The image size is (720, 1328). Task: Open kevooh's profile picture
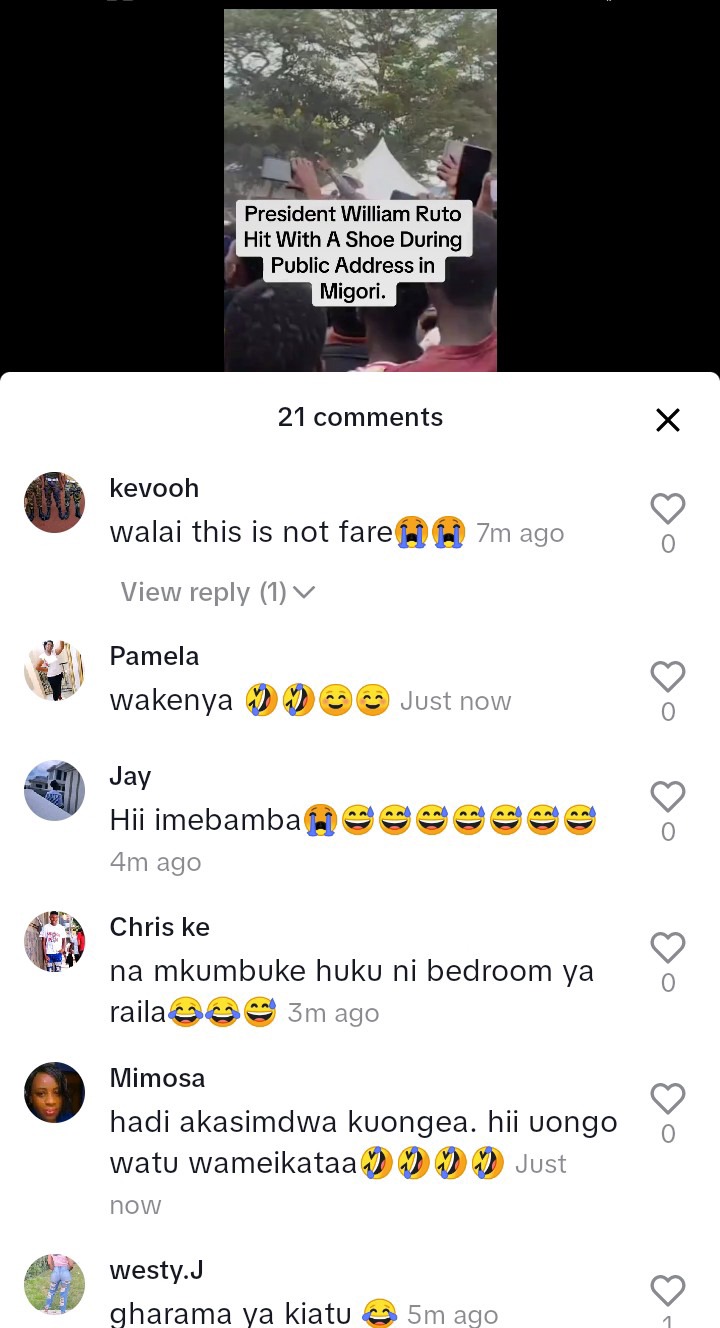(x=54, y=502)
